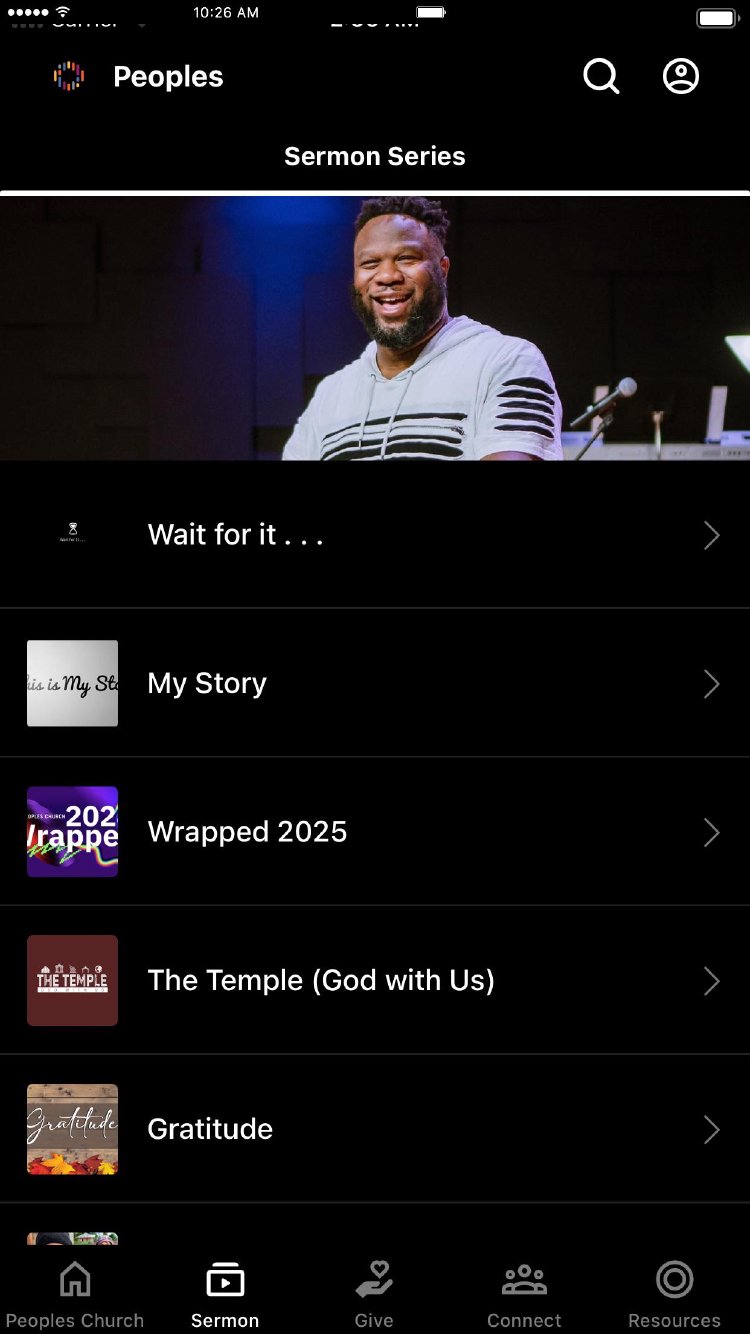Image resolution: width=750 pixels, height=1334 pixels.
Task: Select the Wrapped 2025 series
Action: click(x=375, y=832)
